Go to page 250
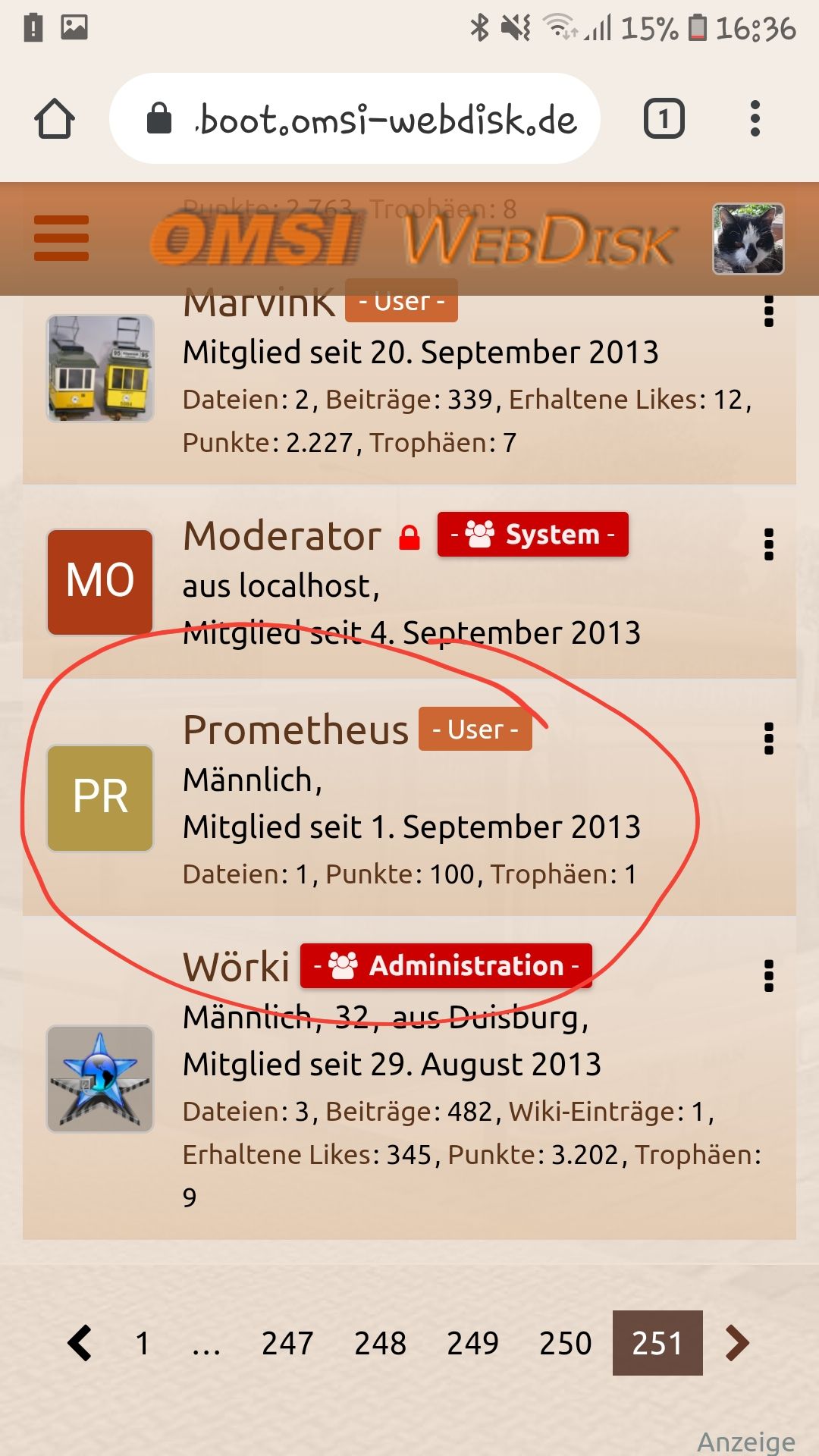The width and height of the screenshot is (819, 1456). [565, 1343]
